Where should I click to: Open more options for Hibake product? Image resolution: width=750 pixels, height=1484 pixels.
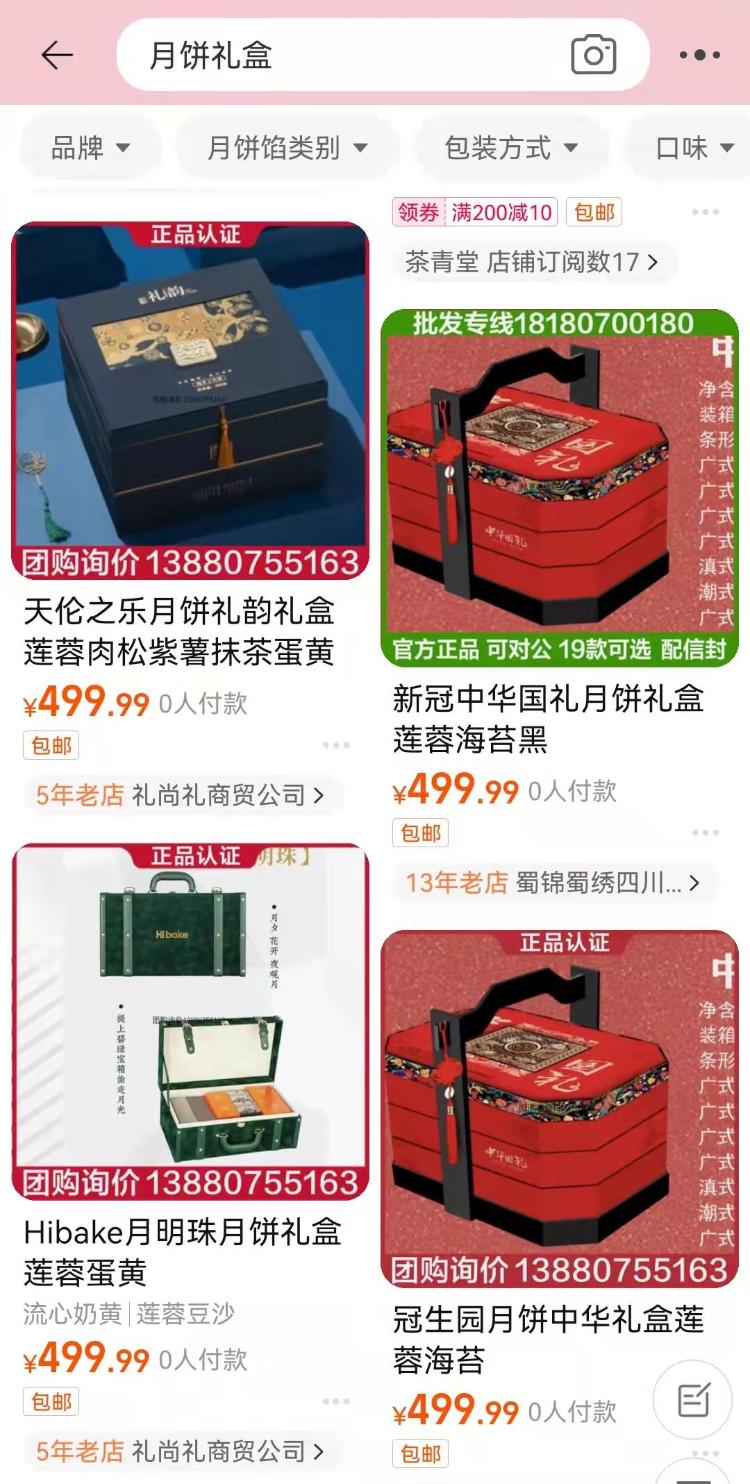[x=336, y=1401]
